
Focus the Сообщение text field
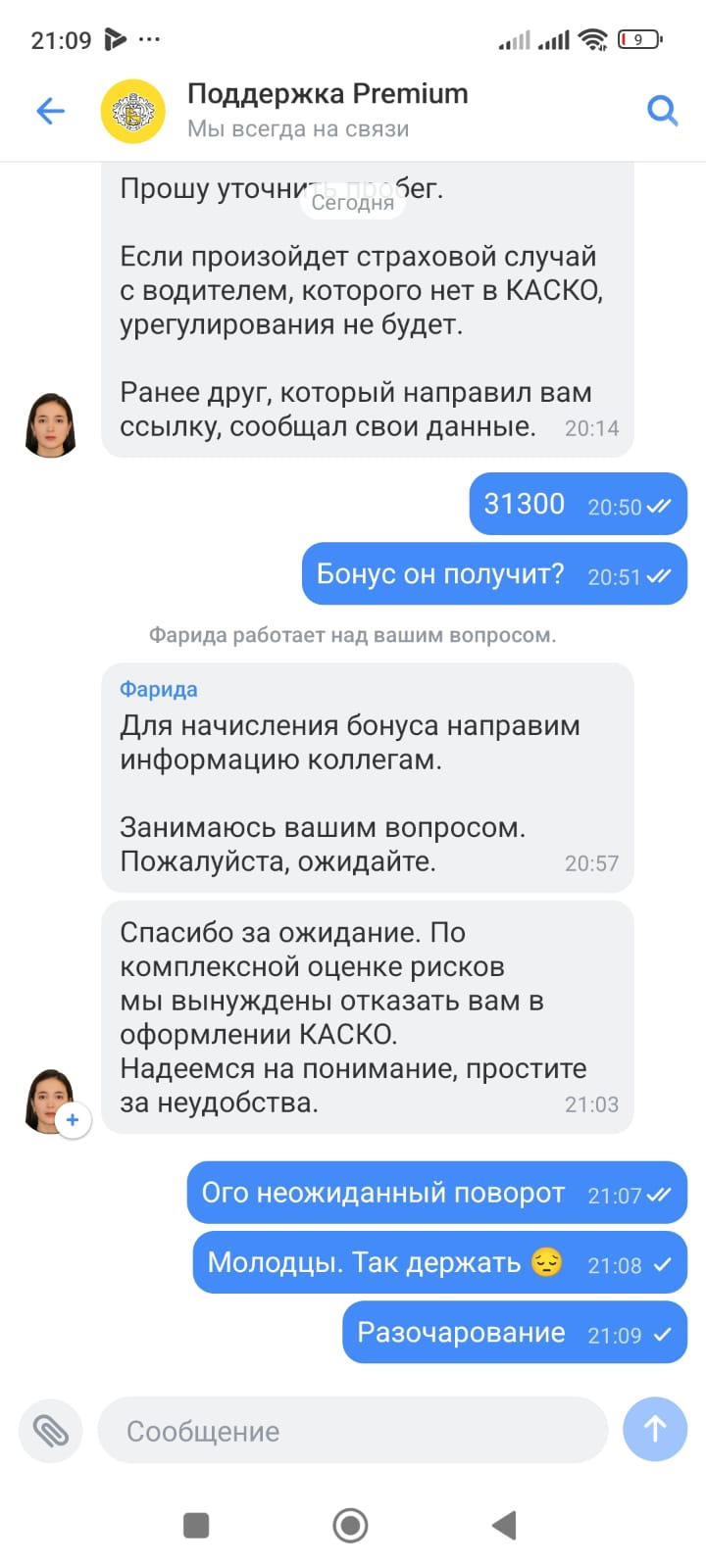pyautogui.click(x=353, y=1431)
